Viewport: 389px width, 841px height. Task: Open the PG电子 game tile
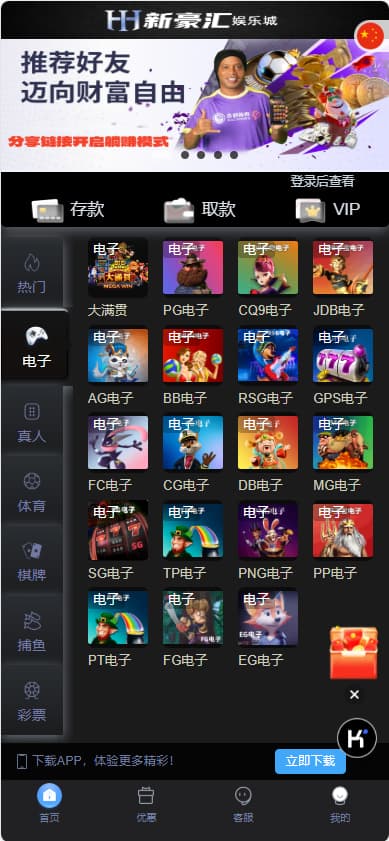[x=193, y=278]
